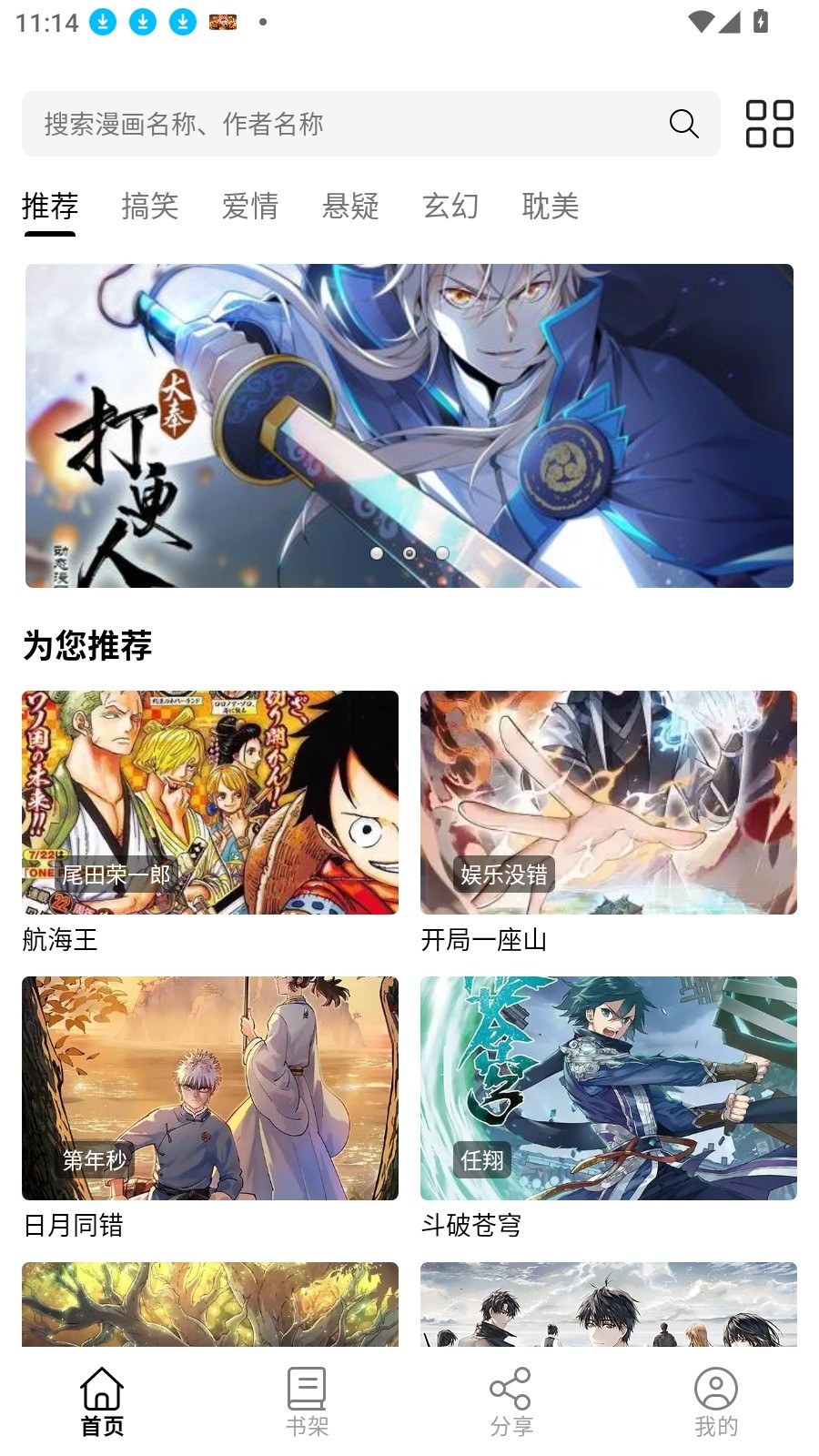Open the 开局一座山 comic cover

click(x=609, y=803)
